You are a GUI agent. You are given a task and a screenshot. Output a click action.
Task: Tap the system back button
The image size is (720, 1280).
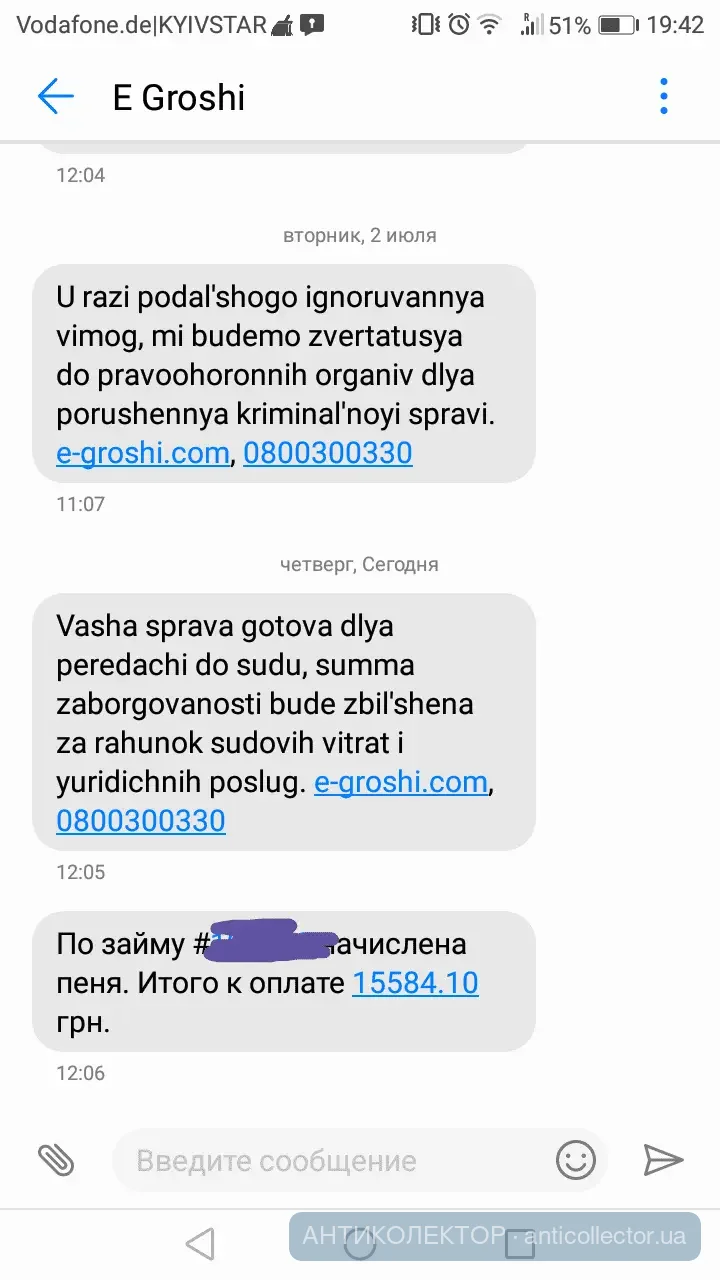pyautogui.click(x=200, y=1244)
